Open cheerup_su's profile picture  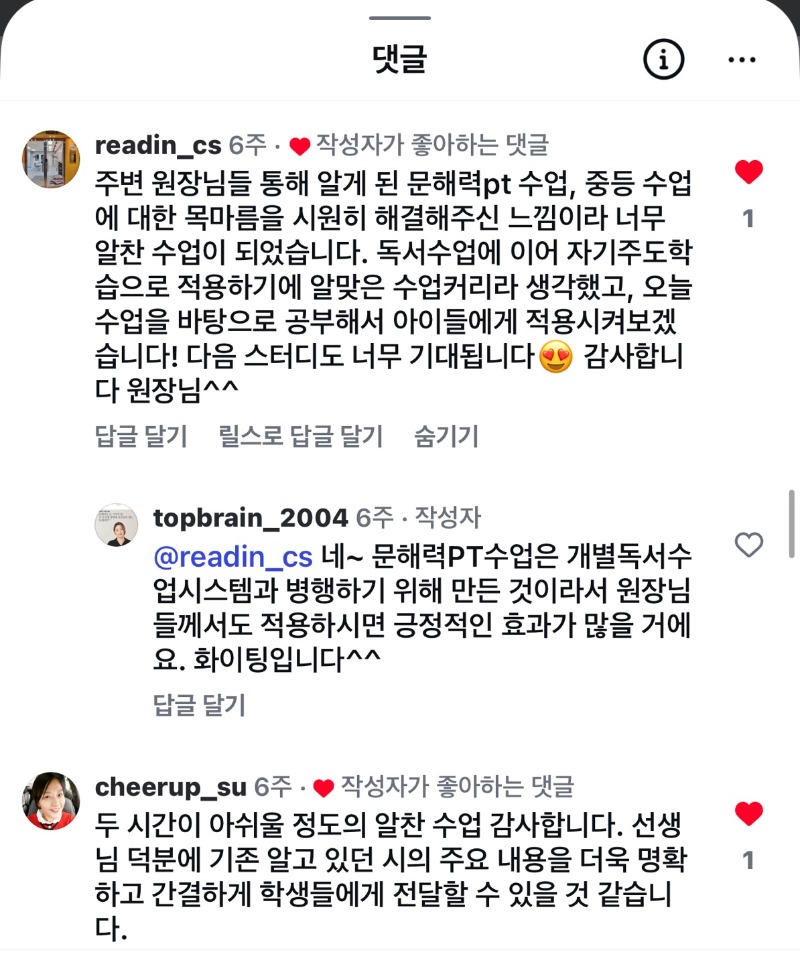click(51, 801)
